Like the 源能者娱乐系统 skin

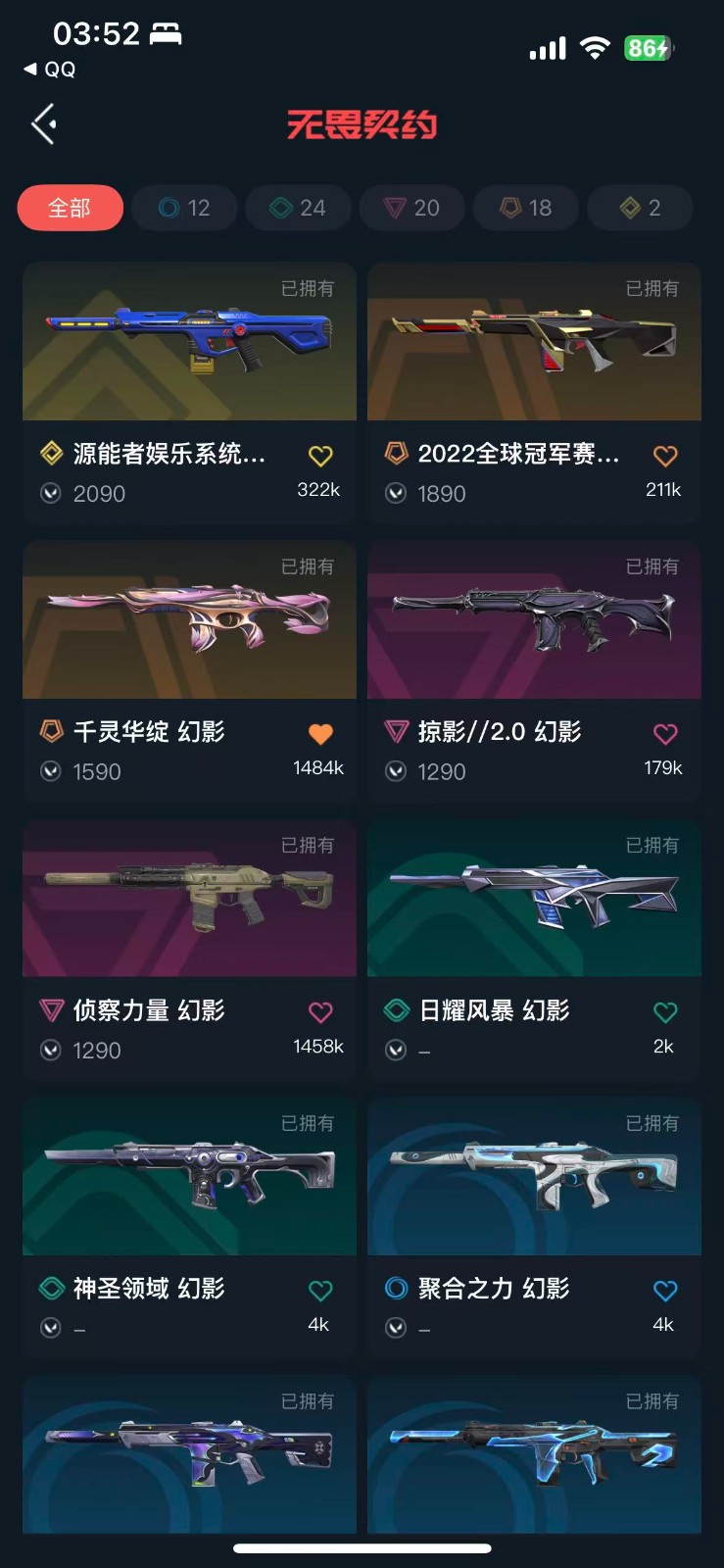(x=320, y=456)
